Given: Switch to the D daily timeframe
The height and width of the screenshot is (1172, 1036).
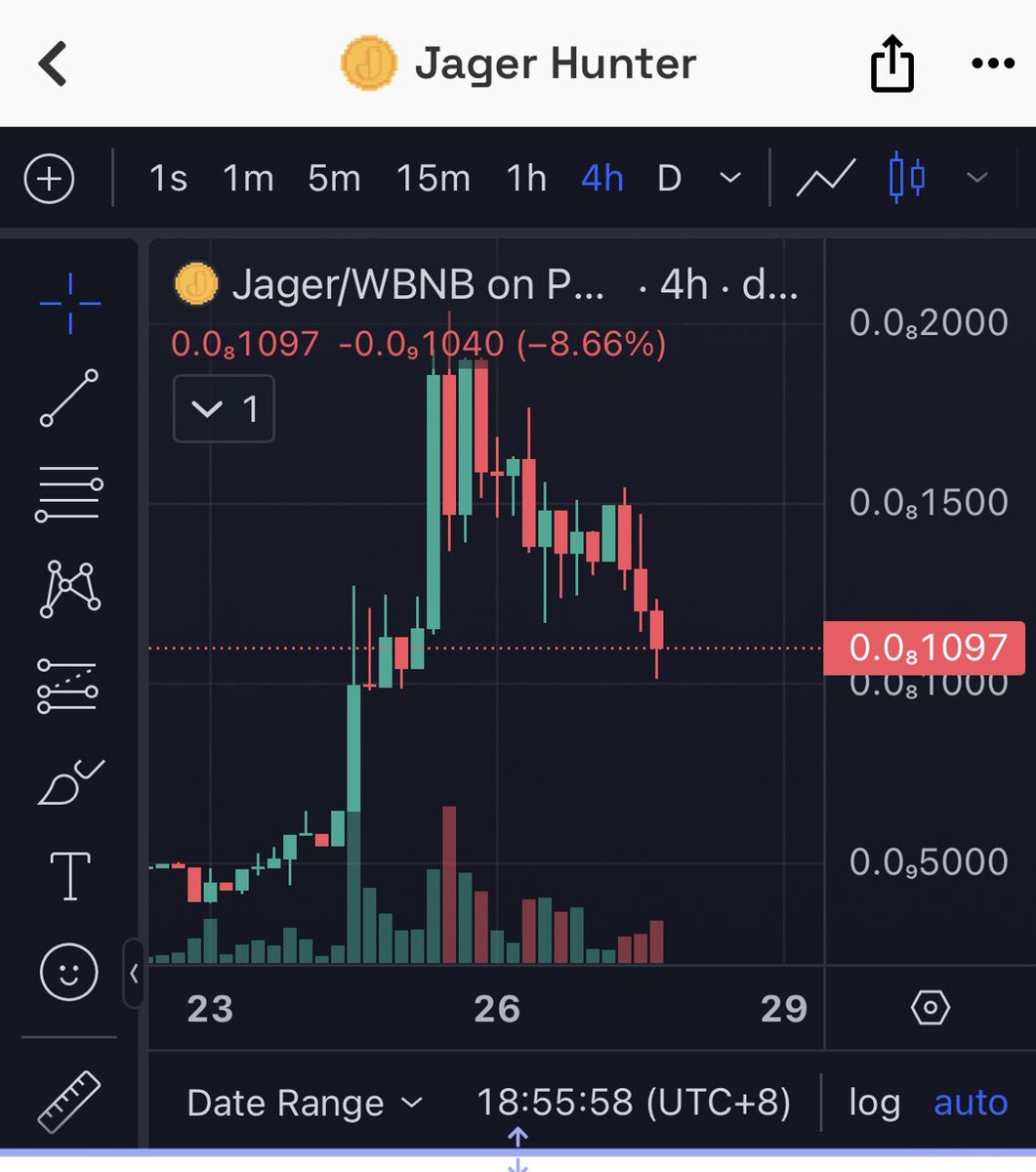Looking at the screenshot, I should [x=669, y=179].
